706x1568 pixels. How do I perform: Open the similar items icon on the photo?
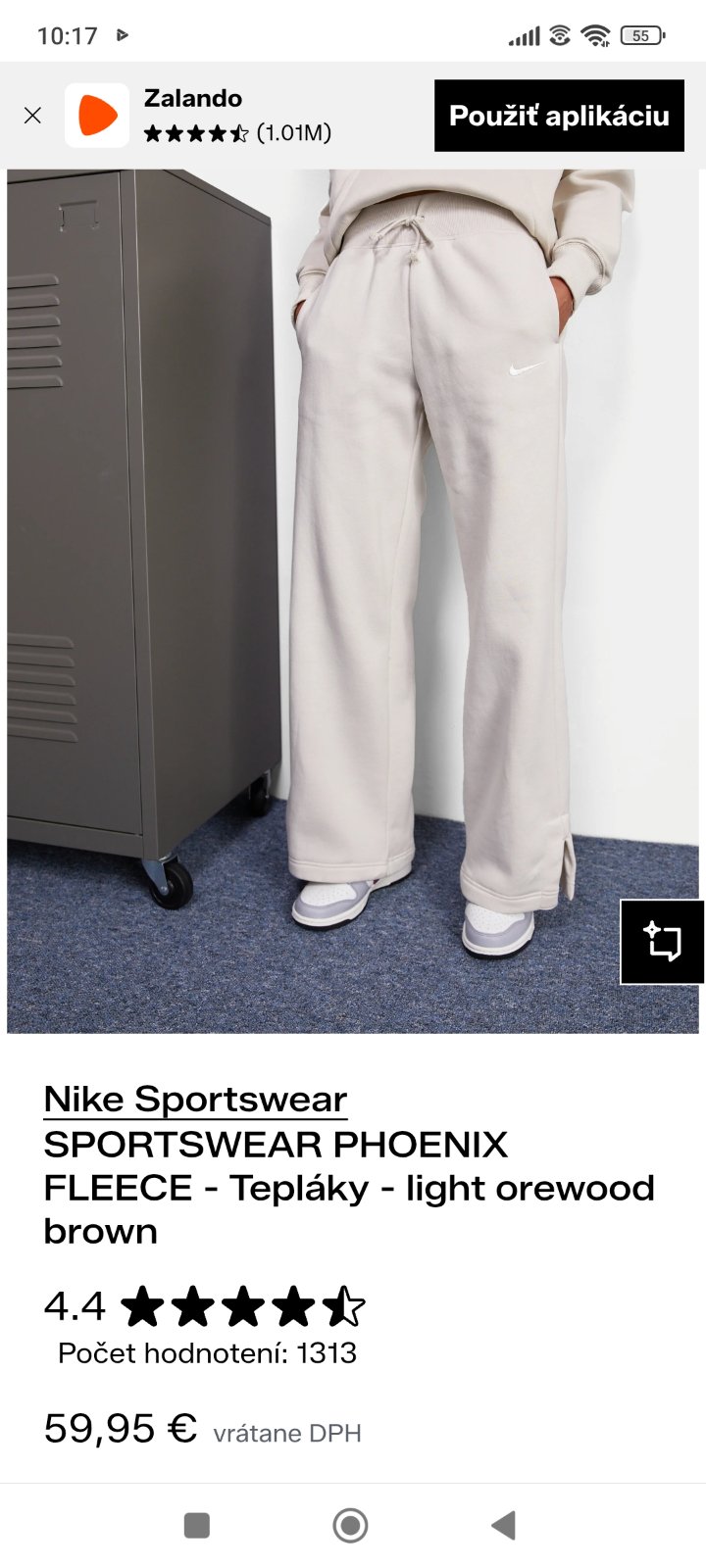pos(662,942)
